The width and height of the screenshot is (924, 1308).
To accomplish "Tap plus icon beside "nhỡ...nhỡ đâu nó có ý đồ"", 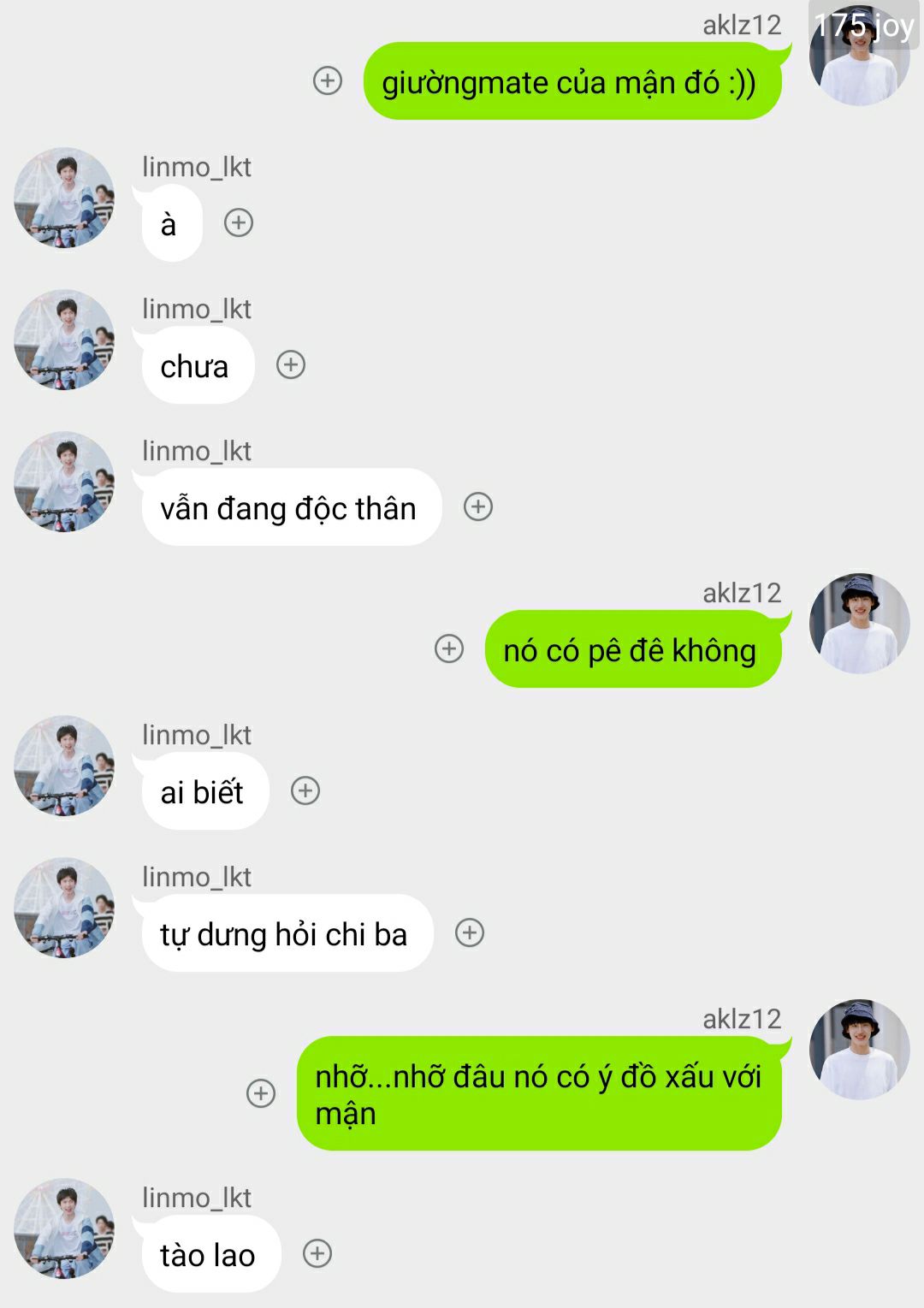I will coord(261,1093).
